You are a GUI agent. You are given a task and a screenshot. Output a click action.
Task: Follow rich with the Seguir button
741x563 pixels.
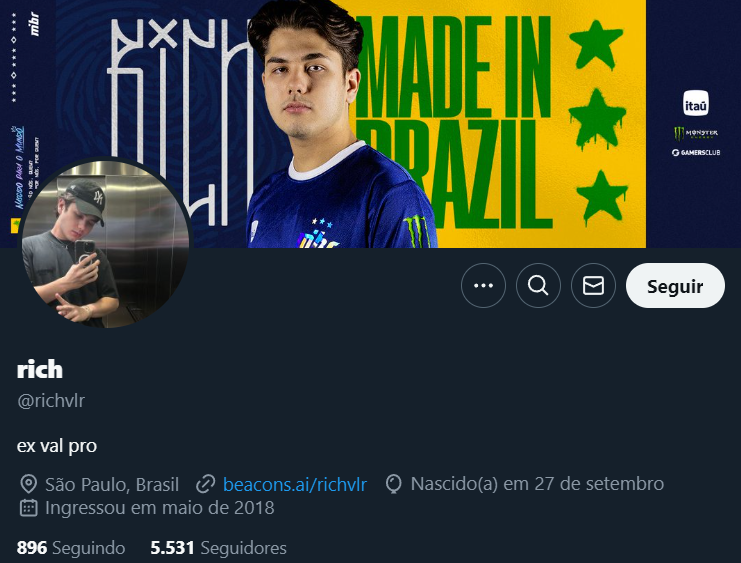click(674, 286)
